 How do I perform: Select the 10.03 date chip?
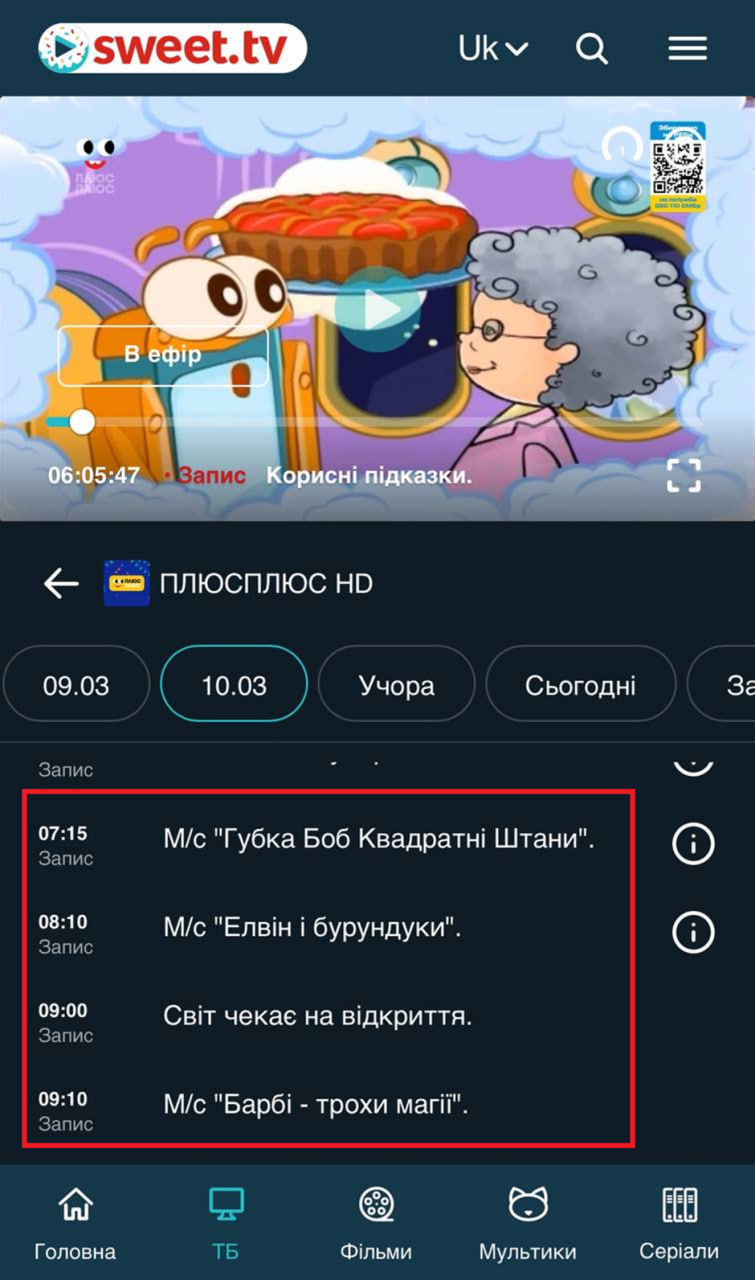234,685
